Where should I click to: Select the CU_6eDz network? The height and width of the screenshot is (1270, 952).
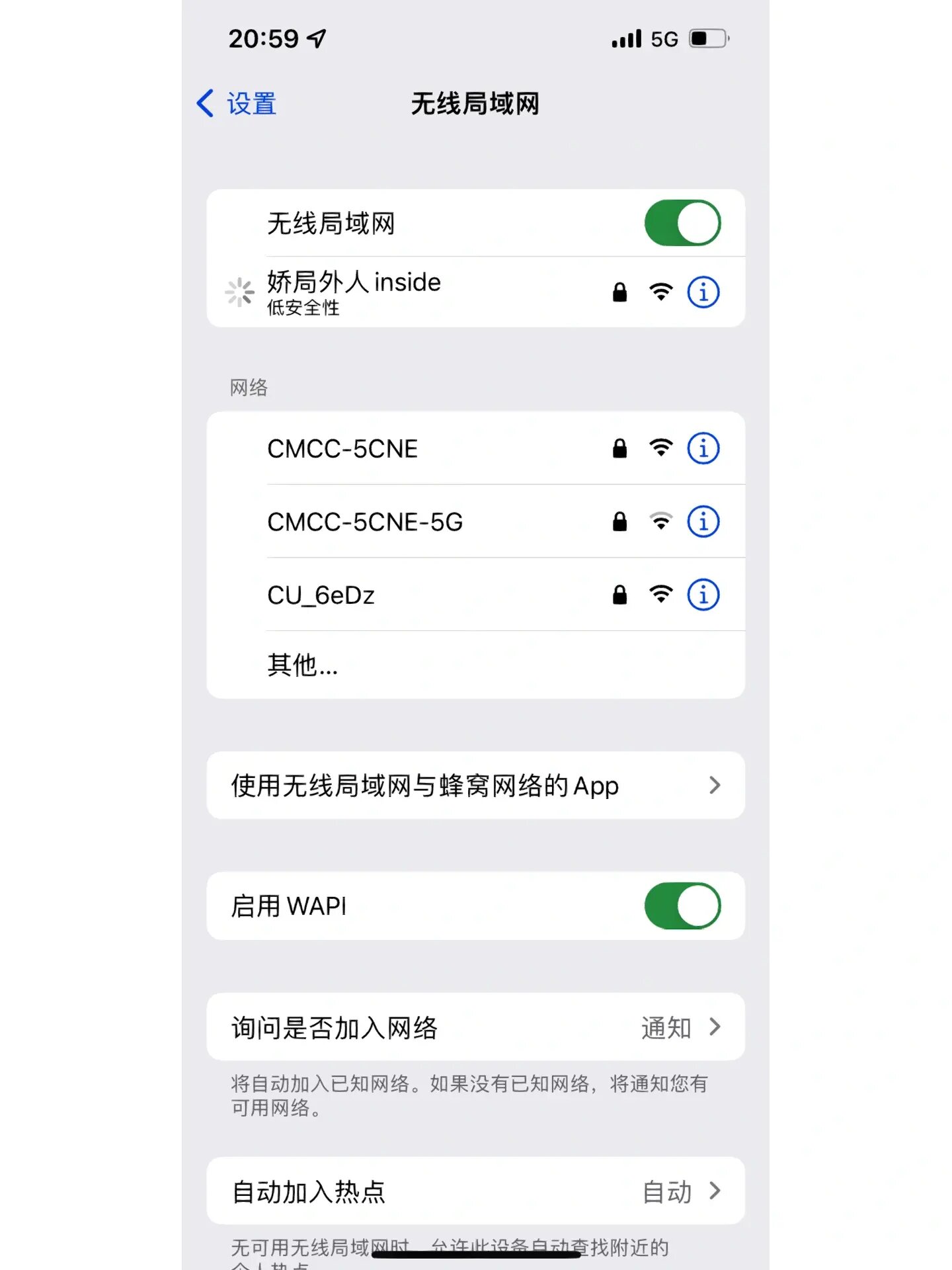pos(397,595)
